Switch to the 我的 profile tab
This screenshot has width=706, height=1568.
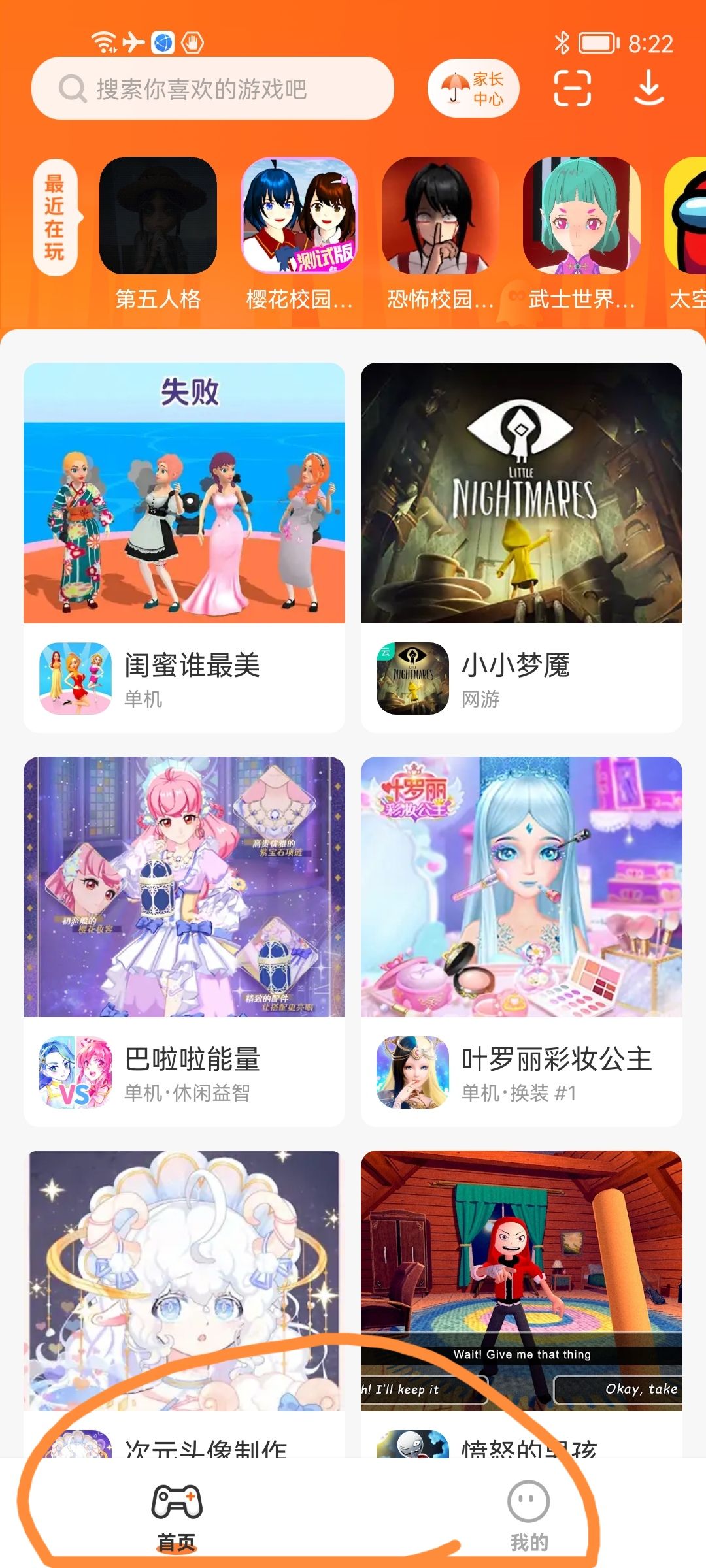click(x=529, y=1516)
